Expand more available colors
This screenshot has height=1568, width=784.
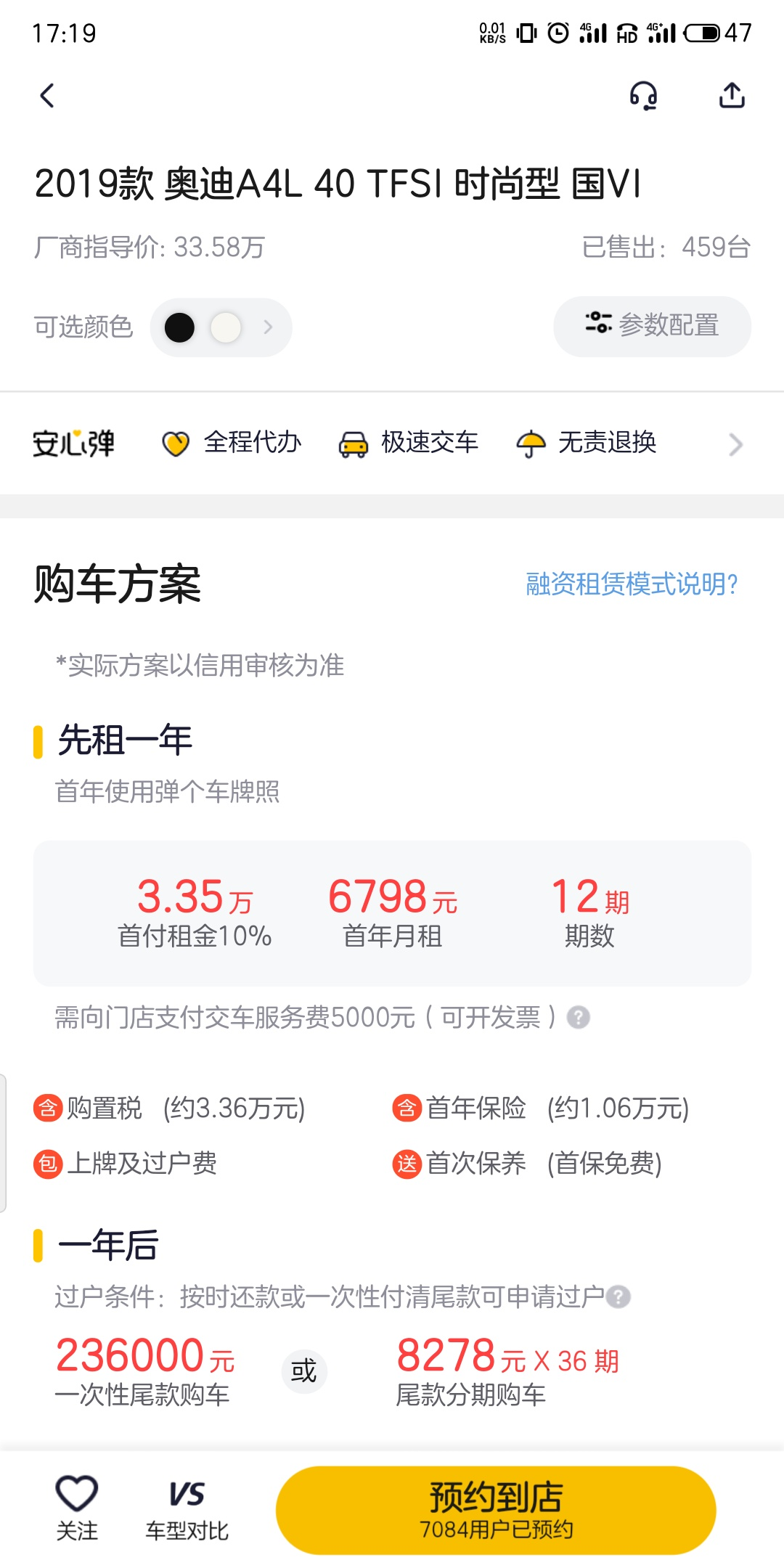[x=268, y=327]
